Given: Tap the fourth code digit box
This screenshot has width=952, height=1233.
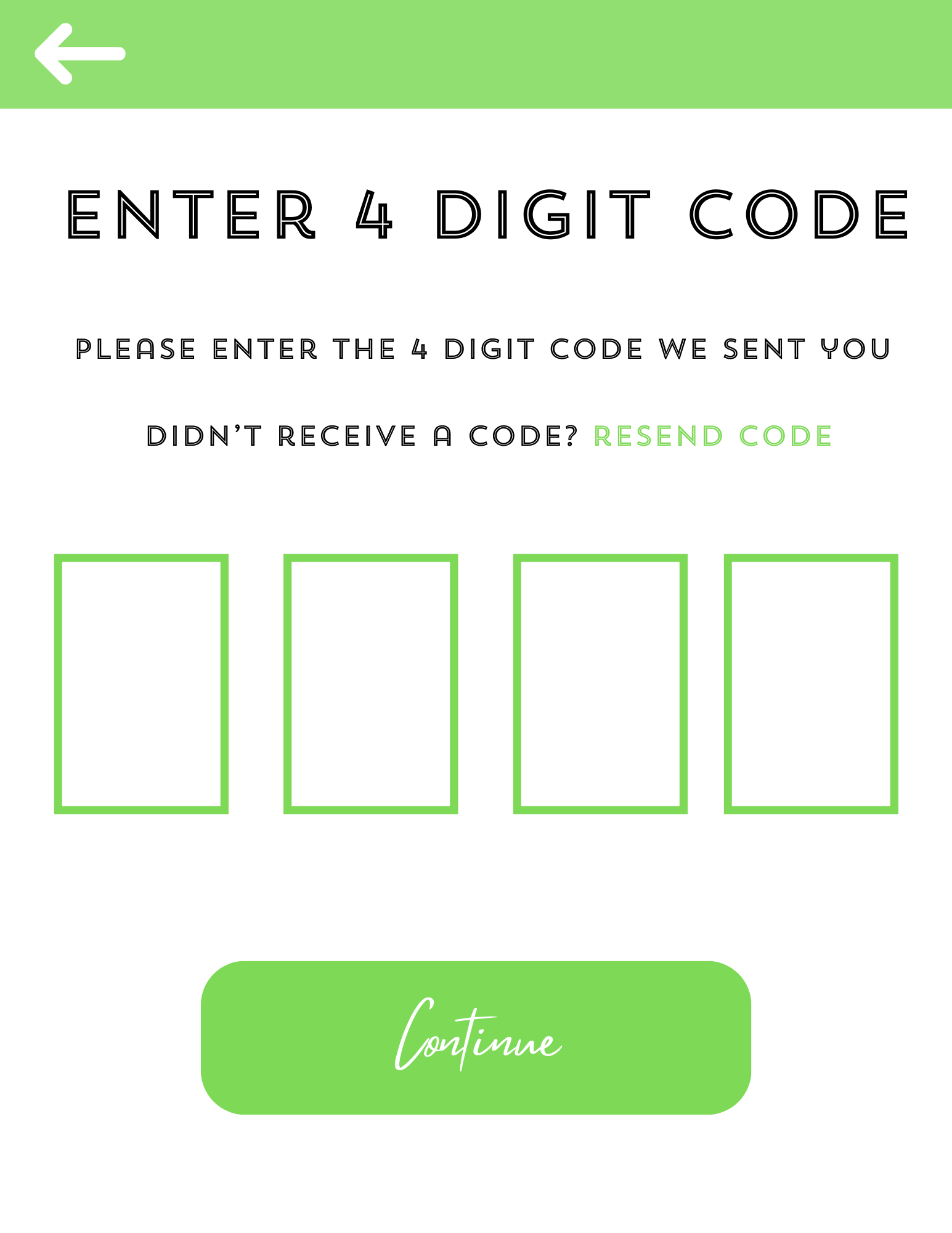Looking at the screenshot, I should [x=811, y=684].
